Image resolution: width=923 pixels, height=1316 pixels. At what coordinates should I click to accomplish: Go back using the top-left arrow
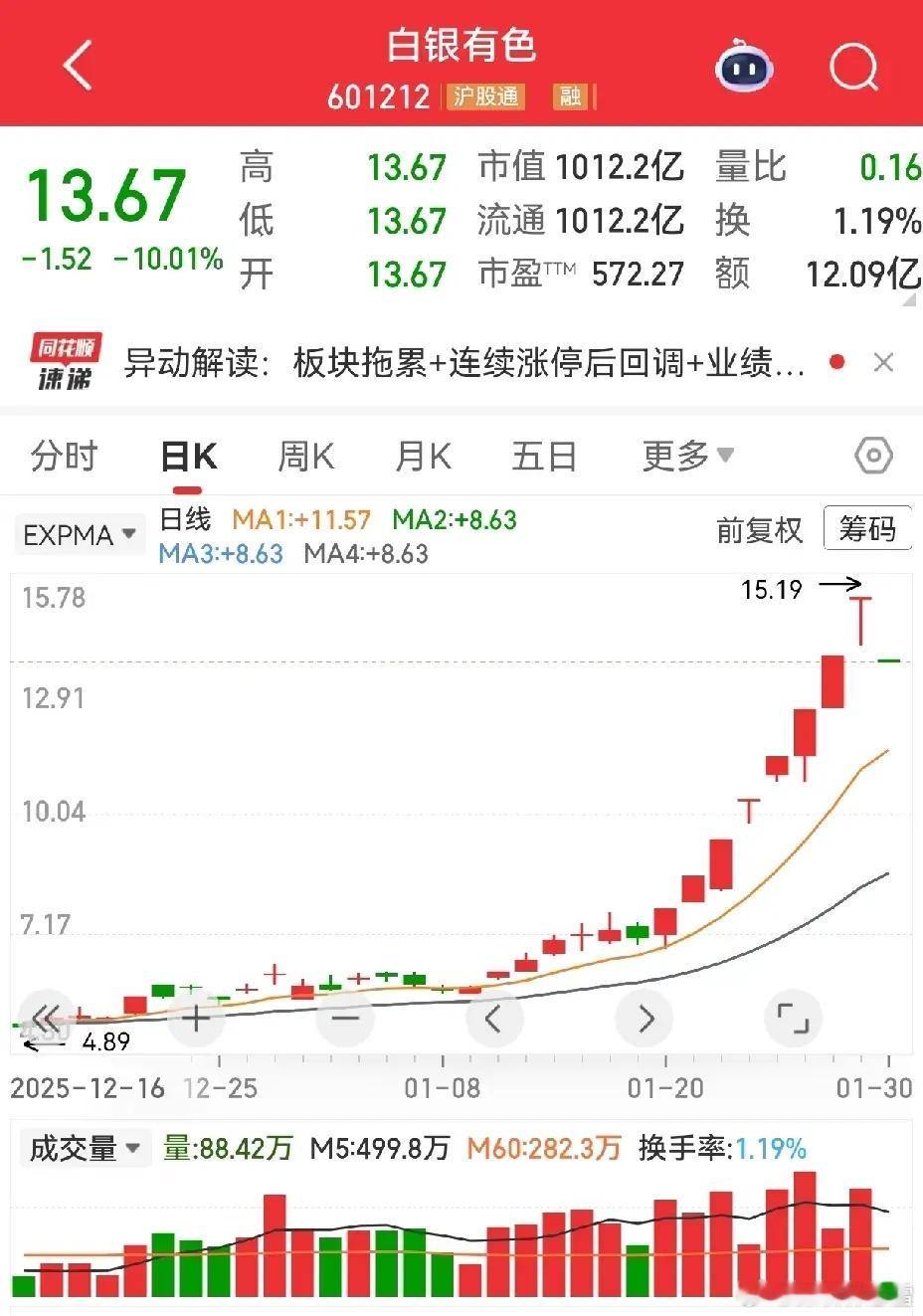coord(78,66)
